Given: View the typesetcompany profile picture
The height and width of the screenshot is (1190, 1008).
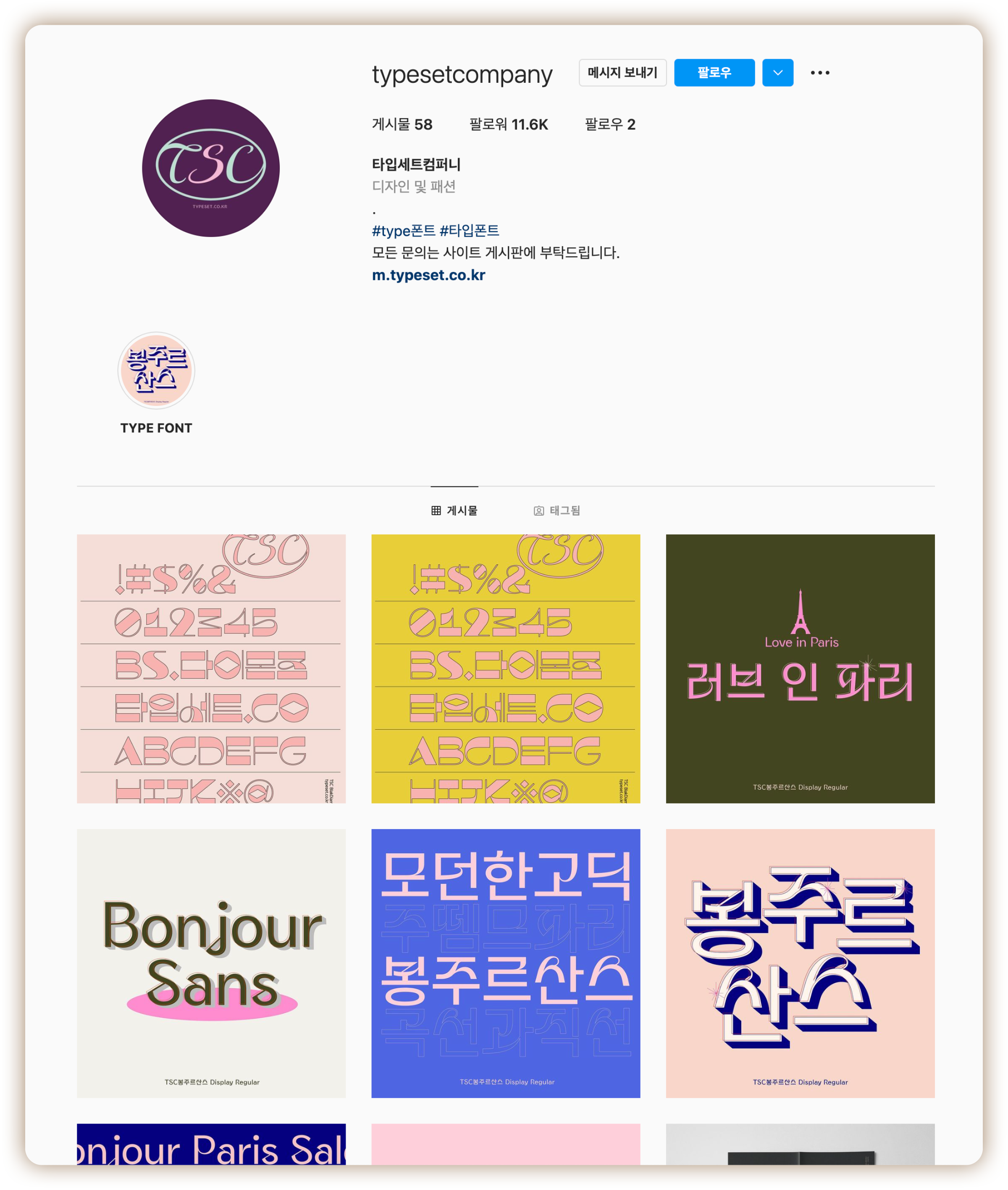Looking at the screenshot, I should [x=210, y=168].
